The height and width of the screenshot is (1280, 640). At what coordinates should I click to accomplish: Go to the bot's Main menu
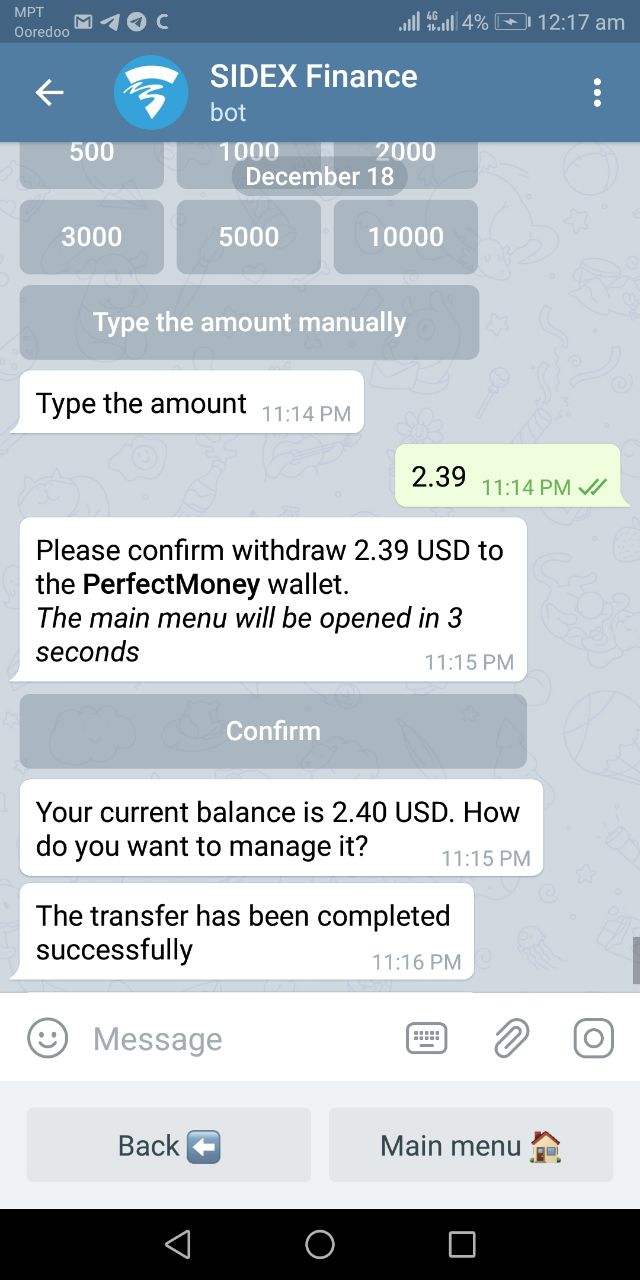coord(471,1145)
